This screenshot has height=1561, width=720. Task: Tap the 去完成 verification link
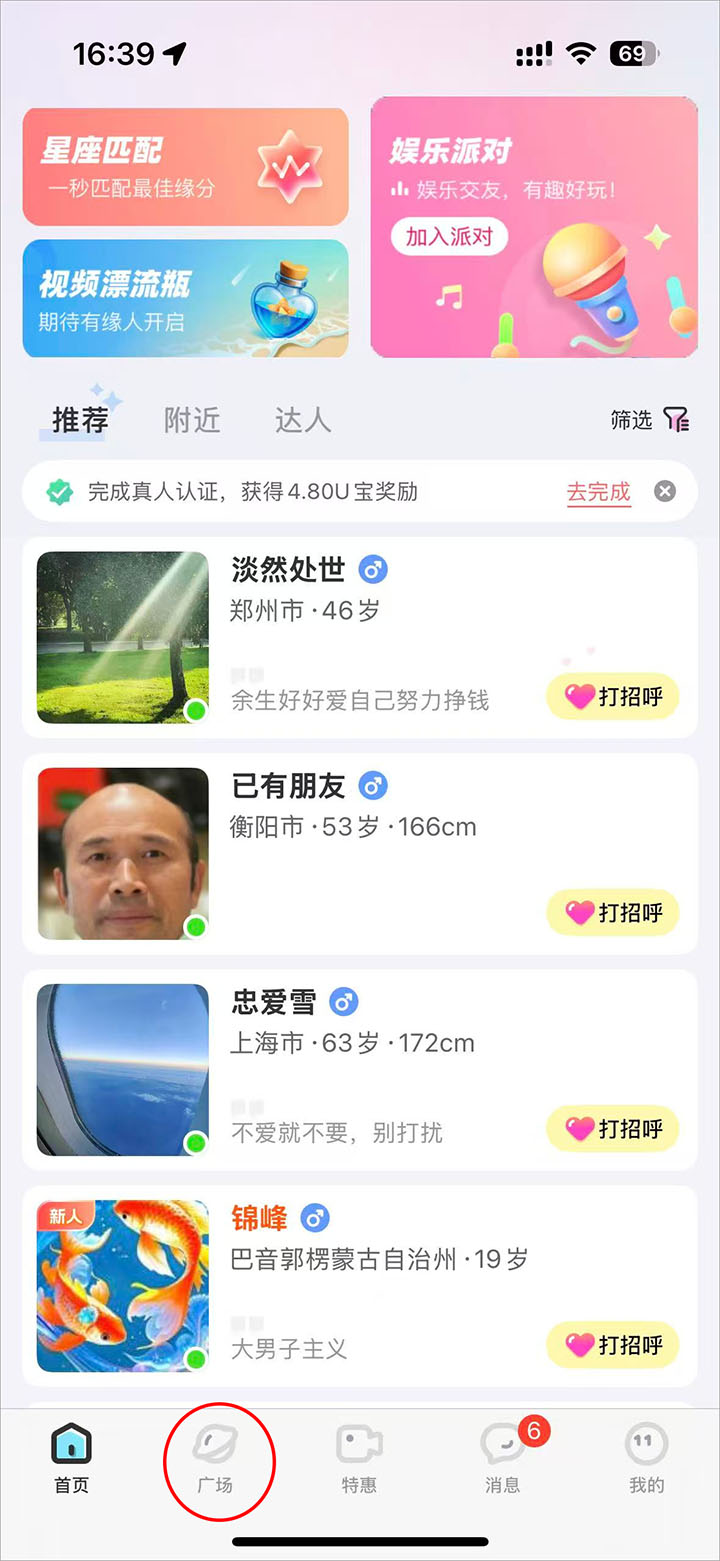click(598, 492)
